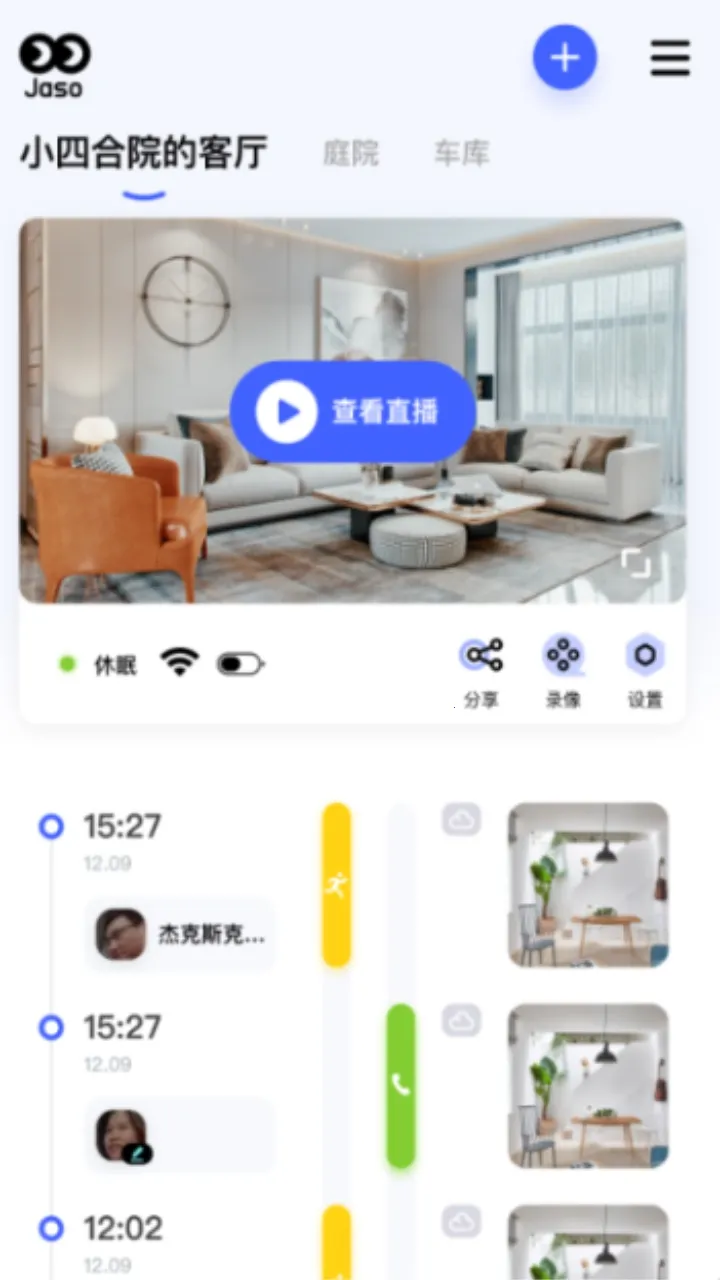Expand camera view to fullscreen

(x=636, y=563)
